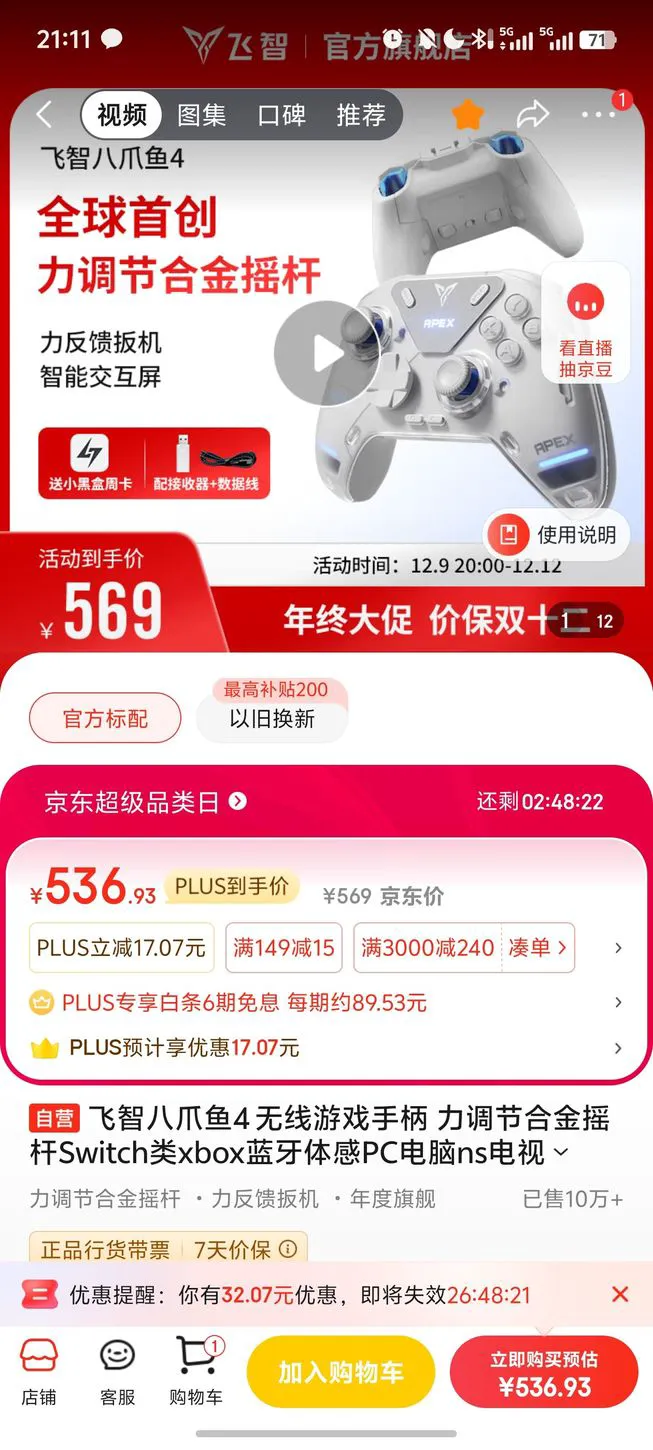Viewport: 653px width, 1450px height.
Task: View PLUS专享白条6期免息 details
Action: 326,1002
